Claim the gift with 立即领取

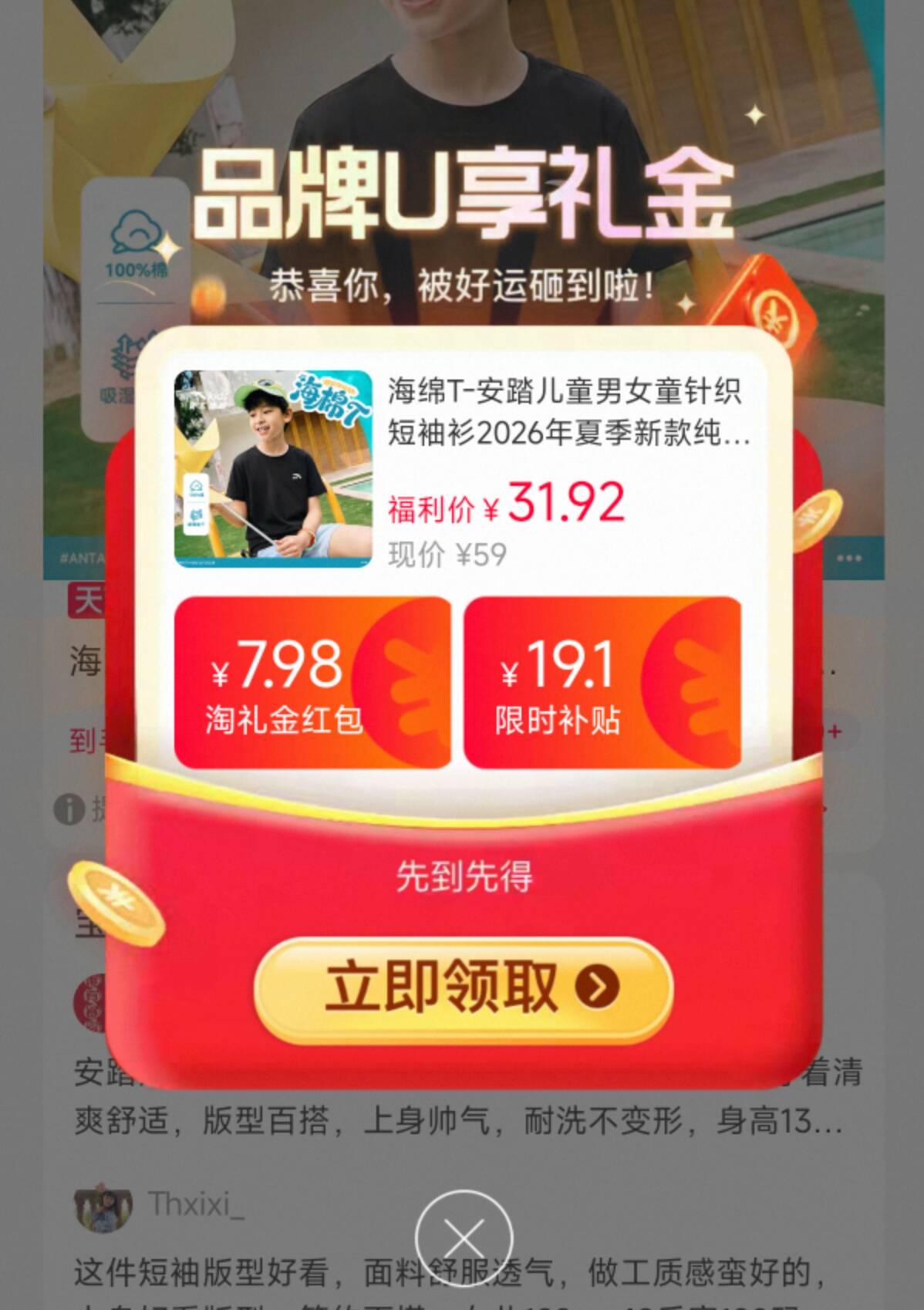coord(463,988)
